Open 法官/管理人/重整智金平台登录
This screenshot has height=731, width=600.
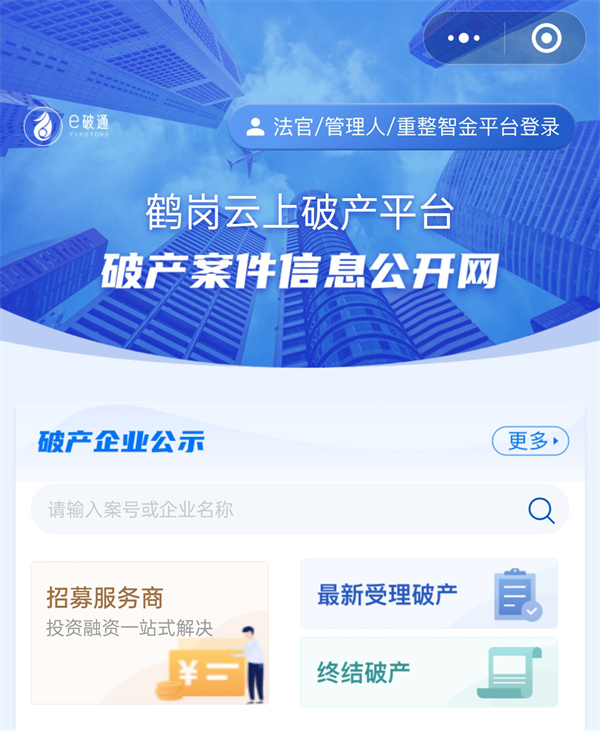pyautogui.click(x=402, y=127)
